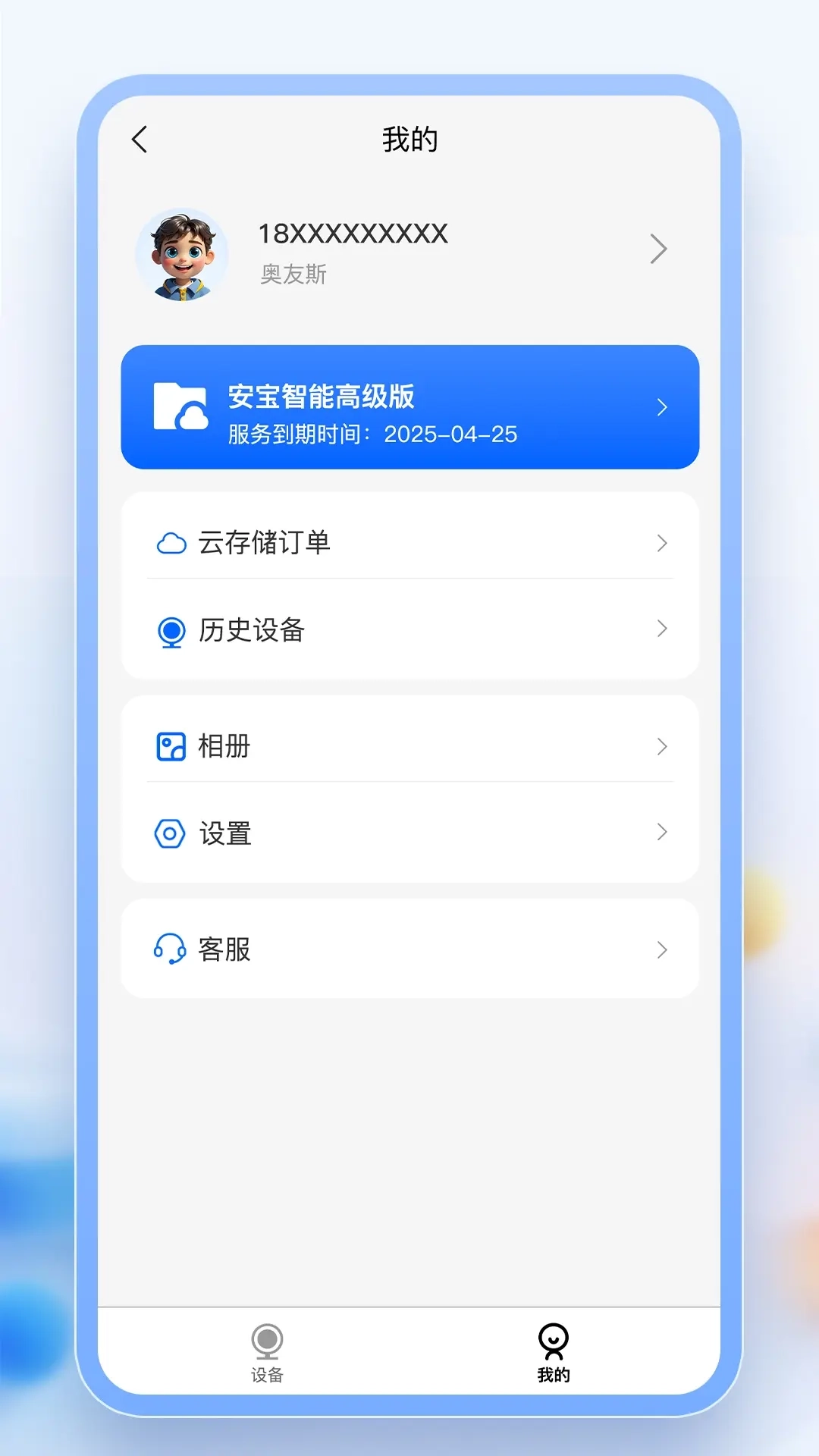Select the 我的 tab
The width and height of the screenshot is (819, 1456).
[552, 1354]
